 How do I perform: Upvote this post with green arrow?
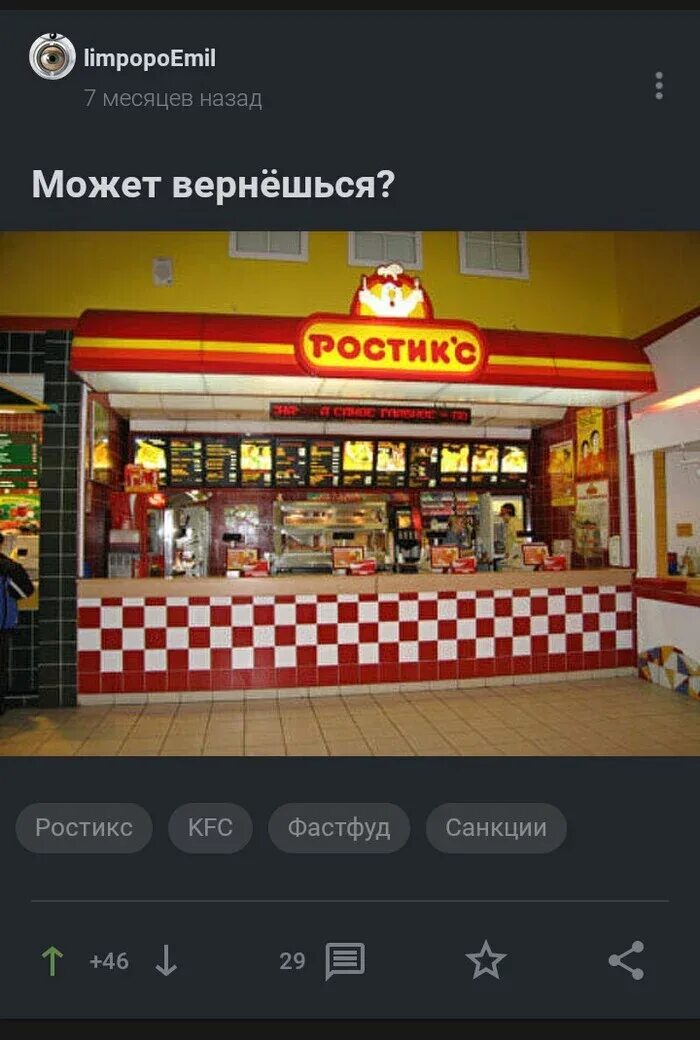click(52, 961)
